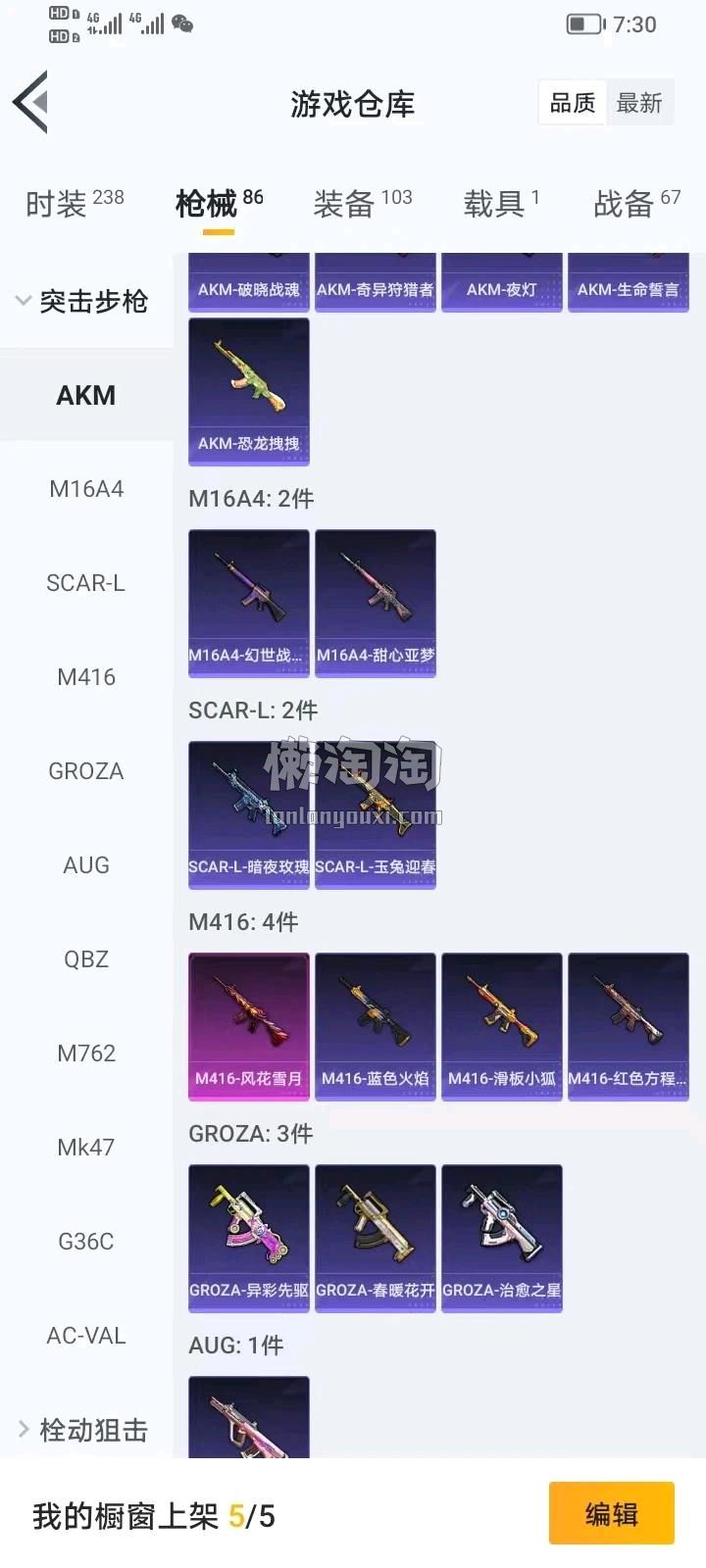Open the M16A4-甜心亚梦 skin tile
Image resolution: width=706 pixels, height=1568 pixels.
[x=376, y=603]
